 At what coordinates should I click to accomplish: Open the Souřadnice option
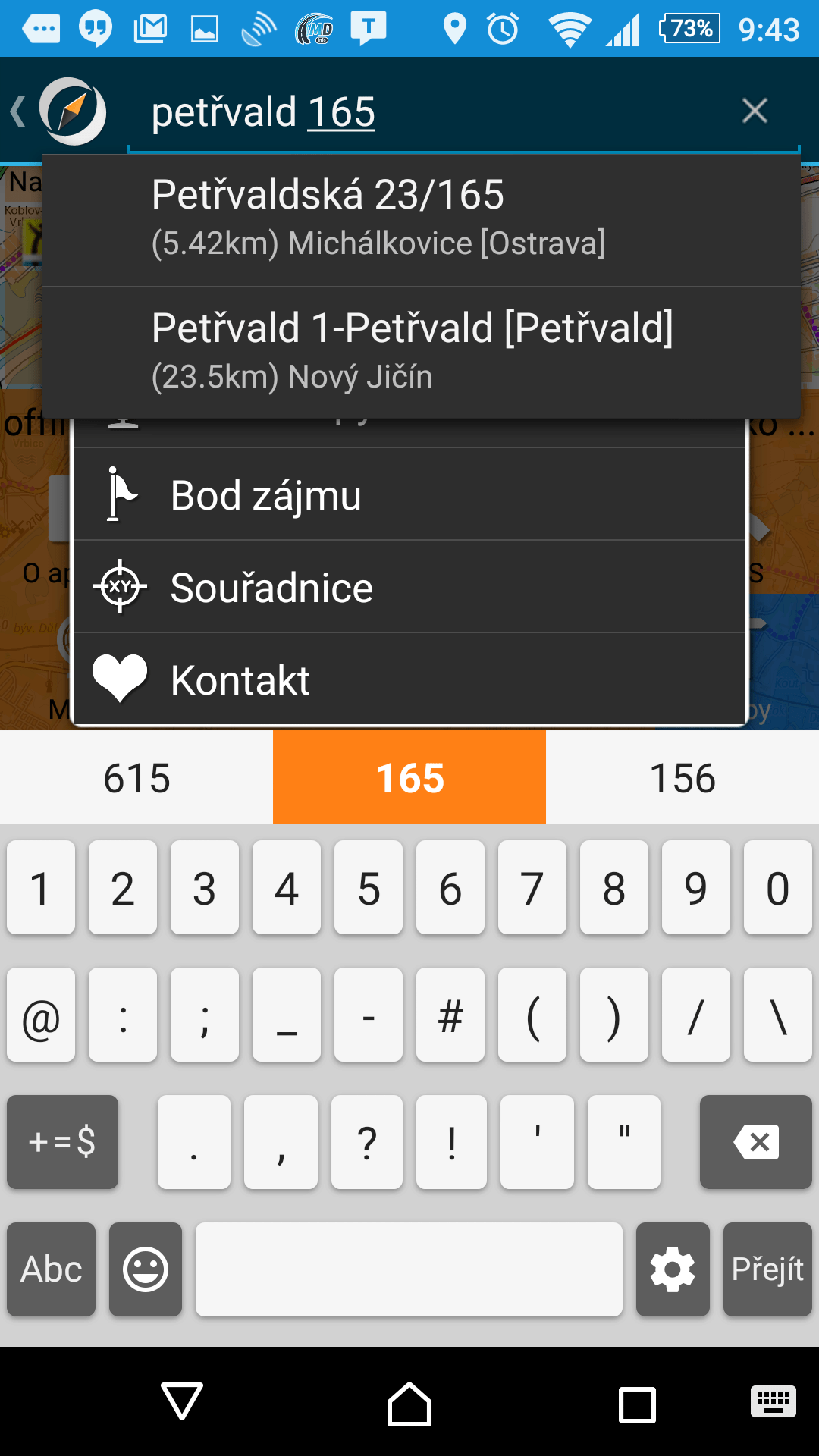click(409, 588)
